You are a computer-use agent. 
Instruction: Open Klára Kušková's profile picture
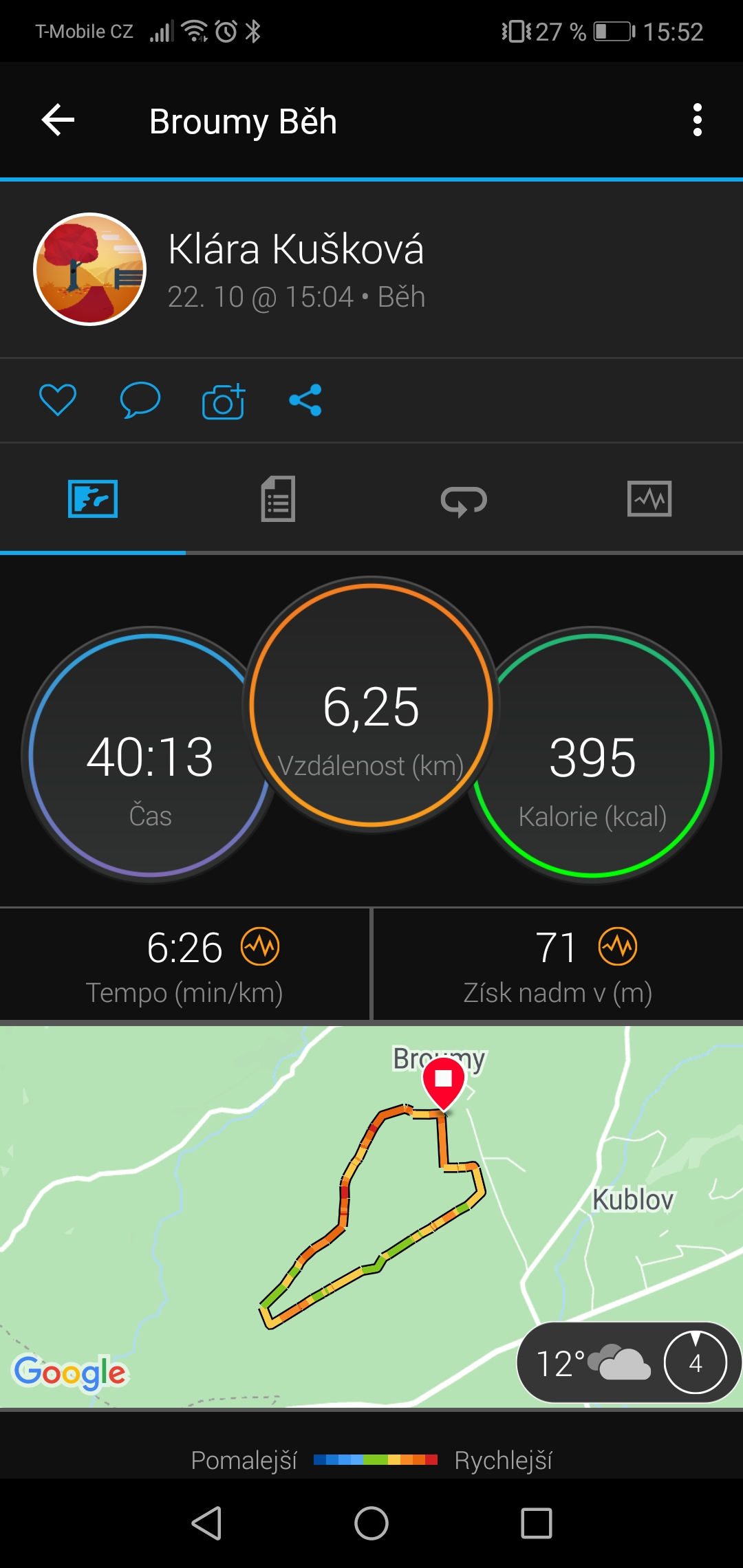[90, 269]
